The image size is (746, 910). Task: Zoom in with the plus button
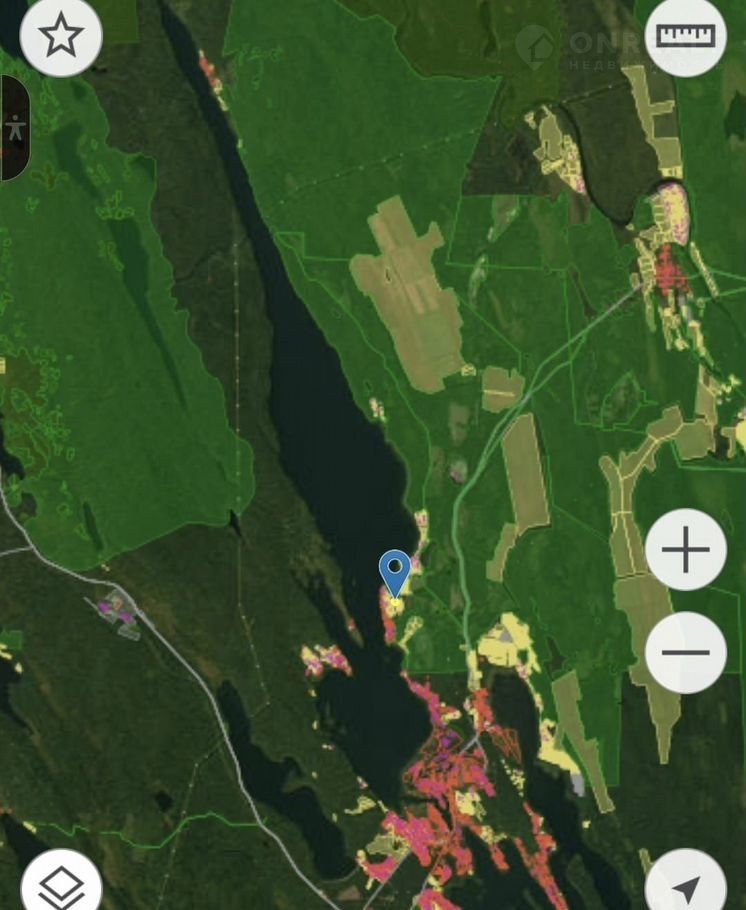tap(686, 550)
